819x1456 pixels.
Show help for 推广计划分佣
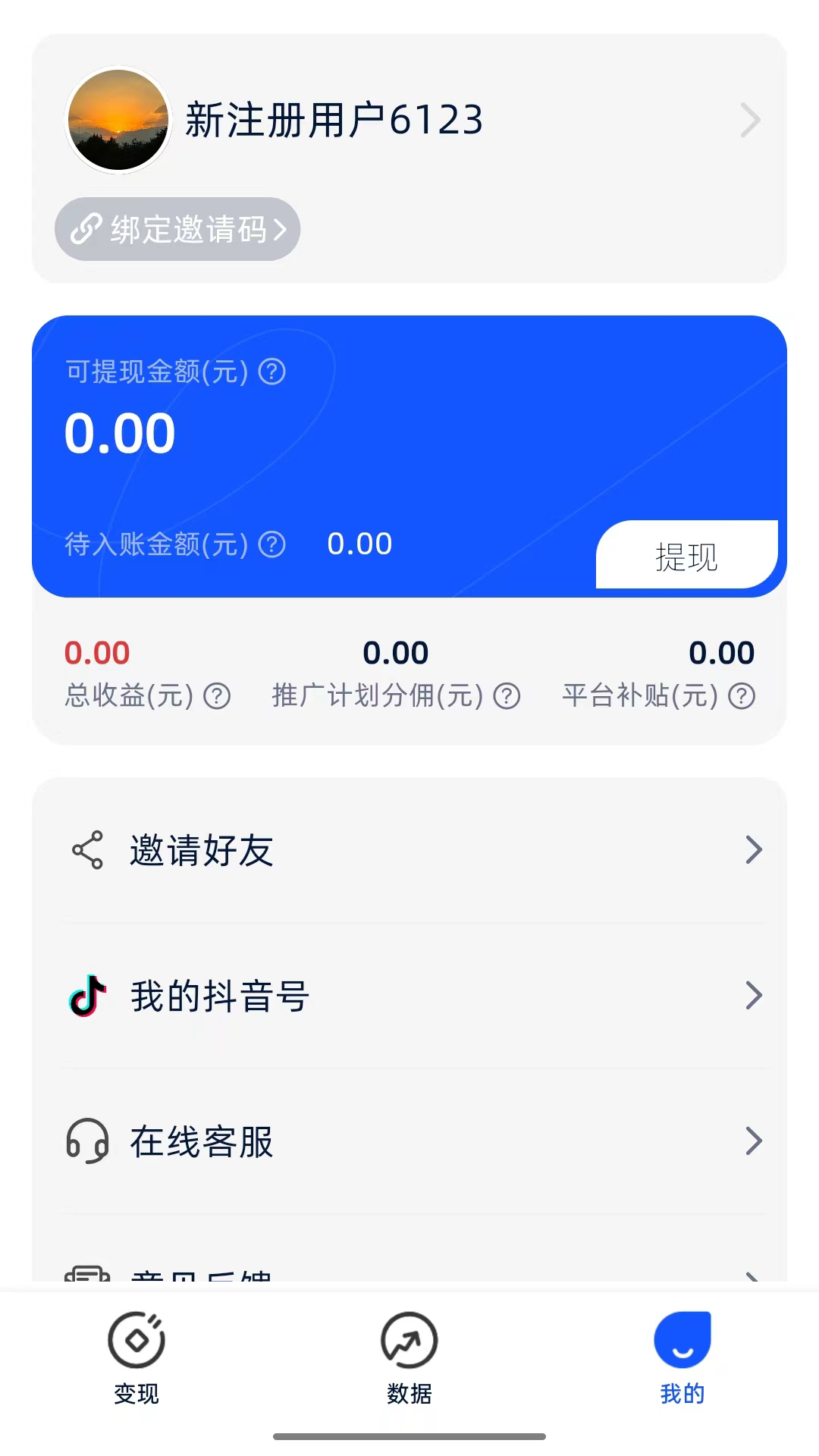507,695
